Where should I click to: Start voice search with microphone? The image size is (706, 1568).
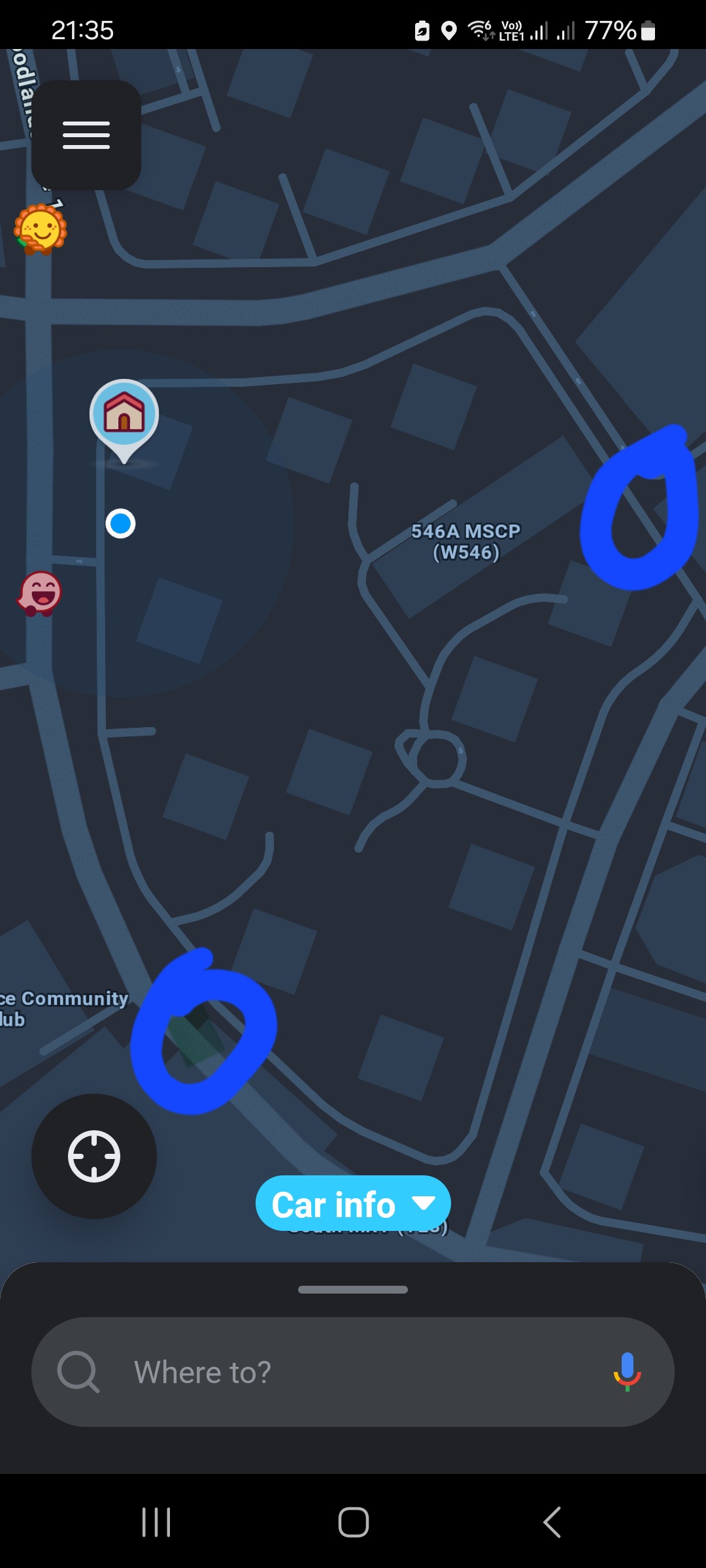tap(627, 1371)
